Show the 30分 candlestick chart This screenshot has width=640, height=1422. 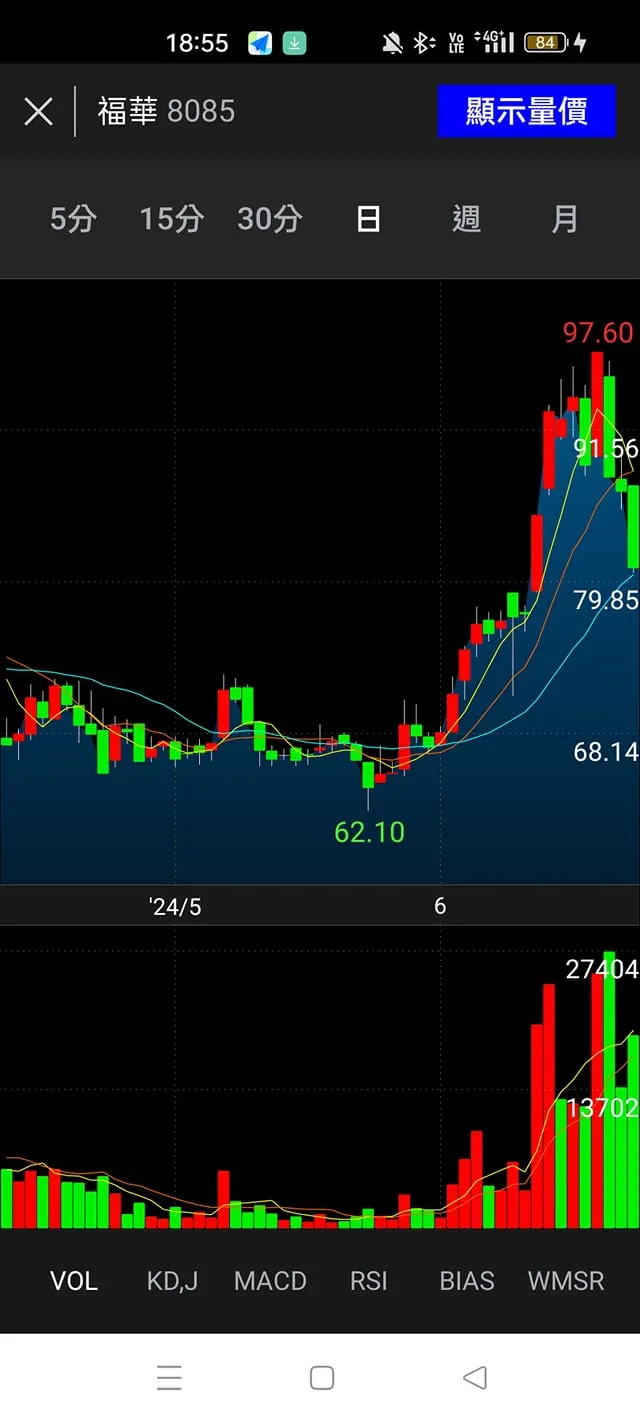pos(269,219)
